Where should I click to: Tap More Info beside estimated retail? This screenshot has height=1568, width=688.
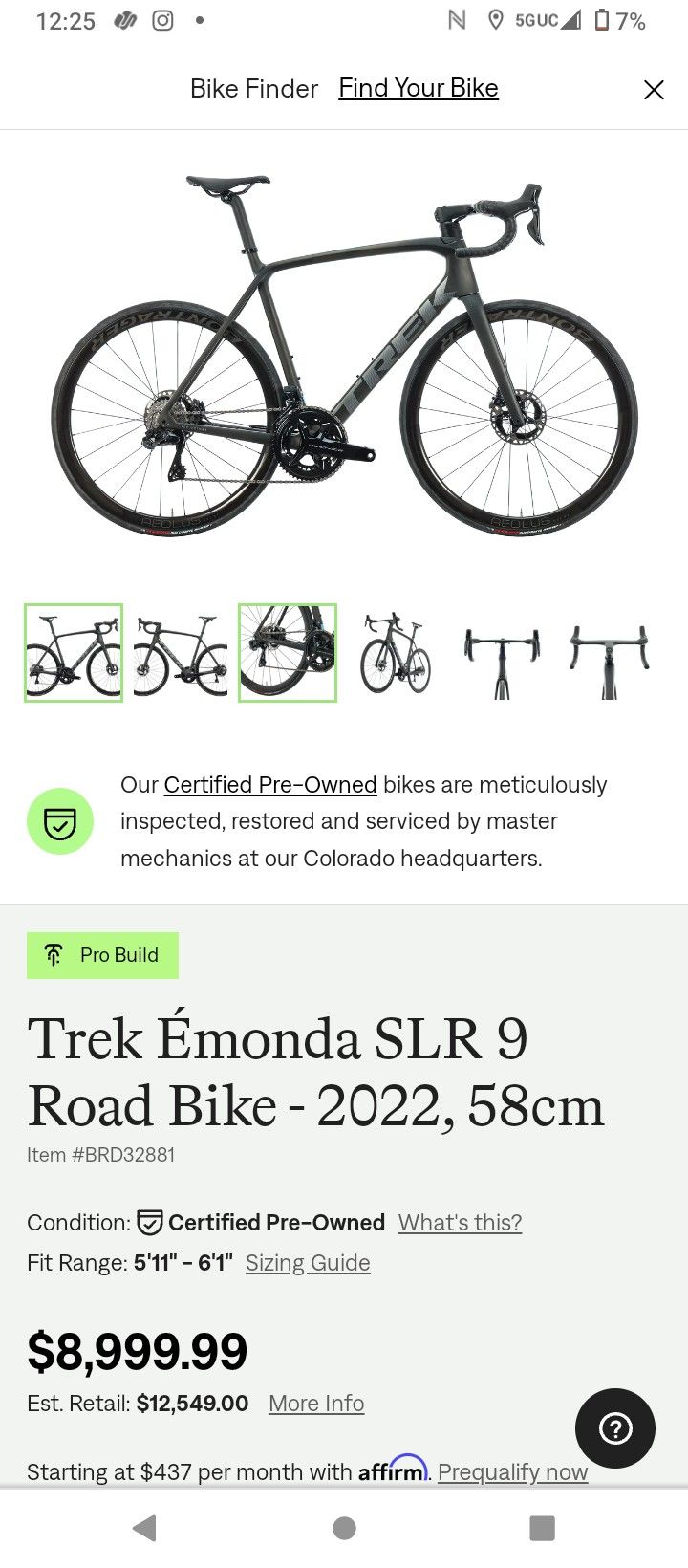(316, 1404)
